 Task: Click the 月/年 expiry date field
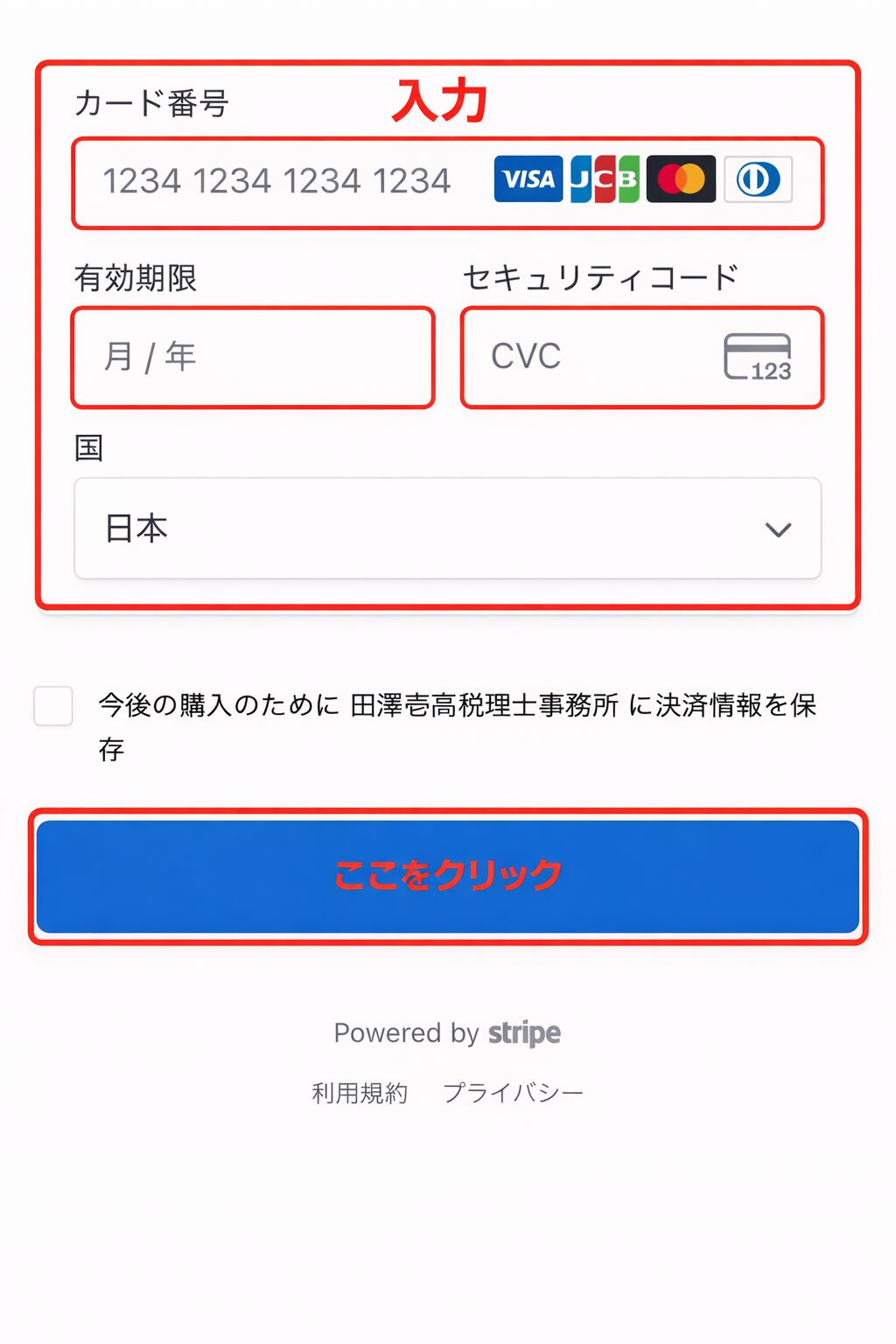253,356
